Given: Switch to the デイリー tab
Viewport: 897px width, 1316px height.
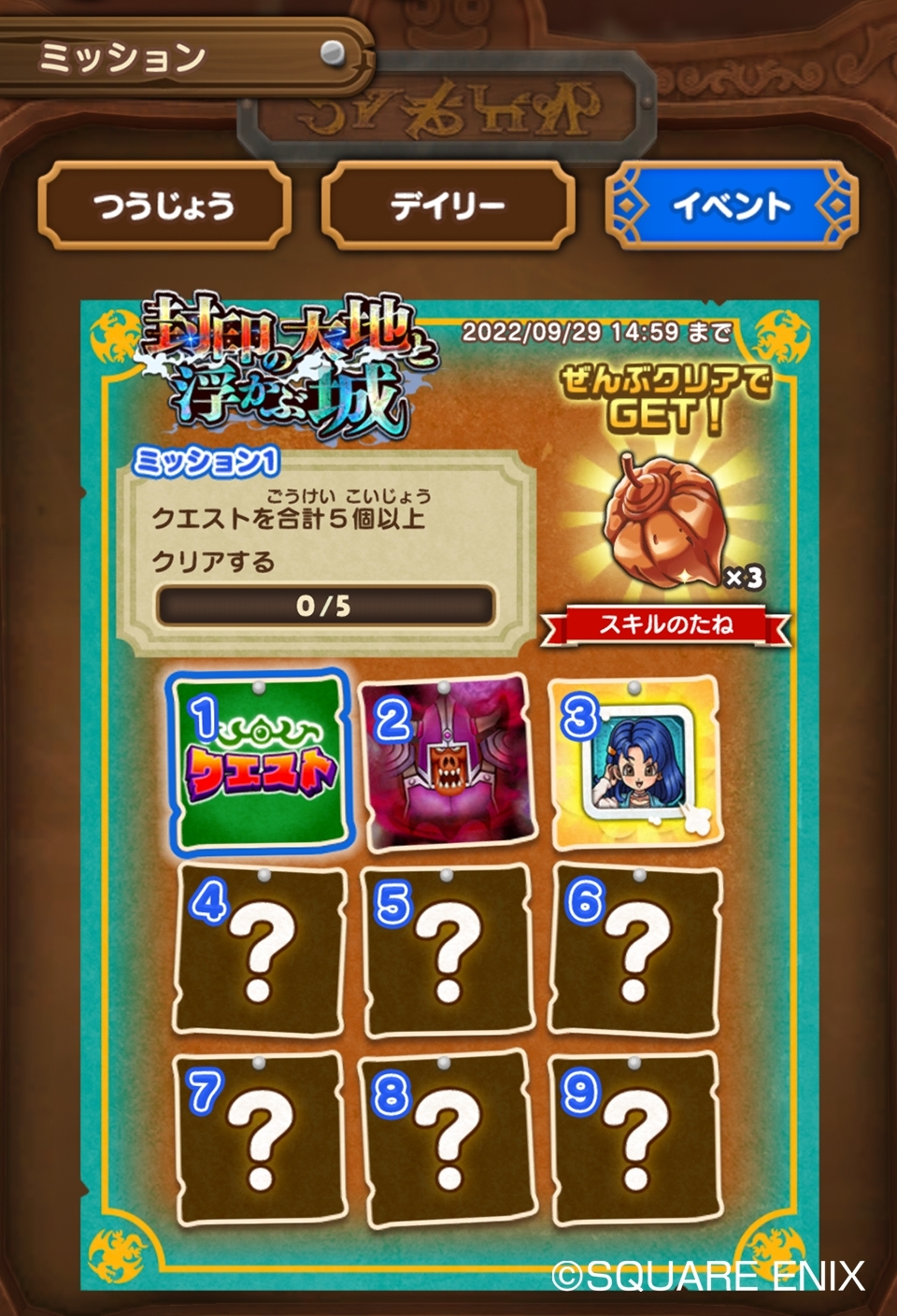Looking at the screenshot, I should [448, 205].
